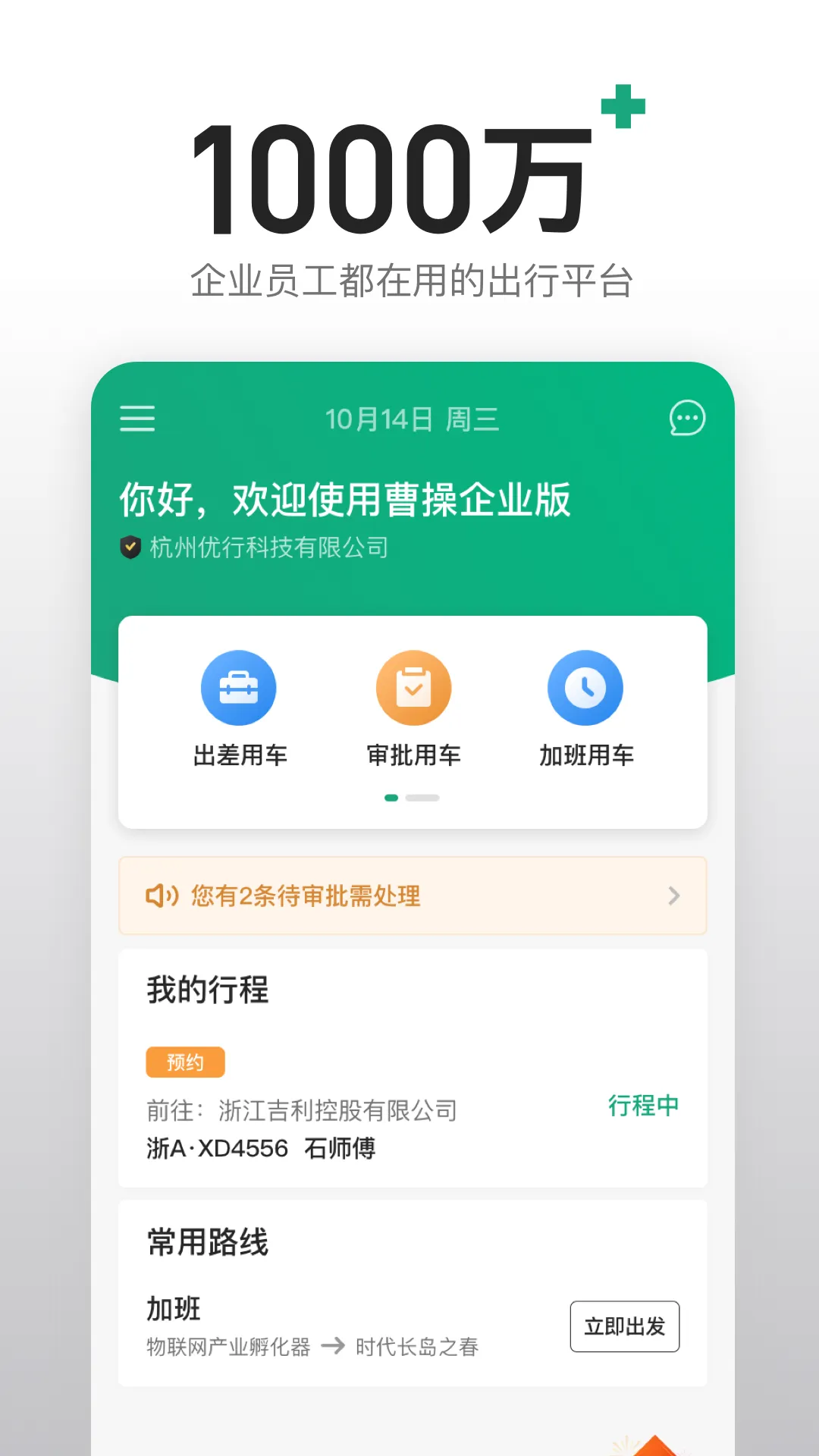Click the speaker announcement icon
This screenshot has height=1456, width=819.
click(162, 896)
